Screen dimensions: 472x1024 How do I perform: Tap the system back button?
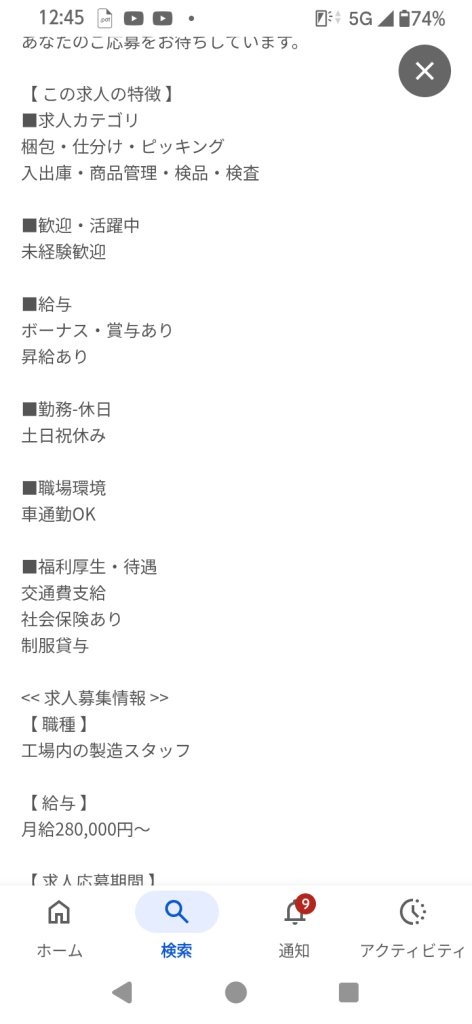(122, 993)
